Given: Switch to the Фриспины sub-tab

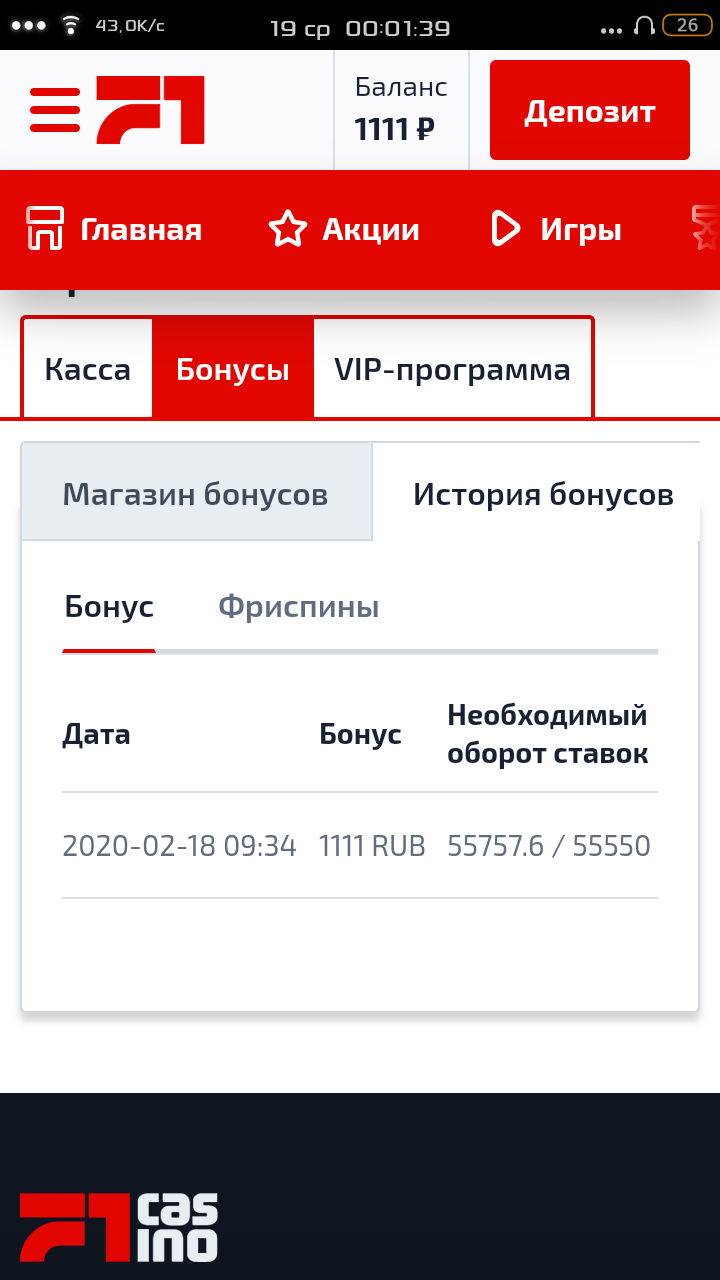Looking at the screenshot, I should 298,607.
